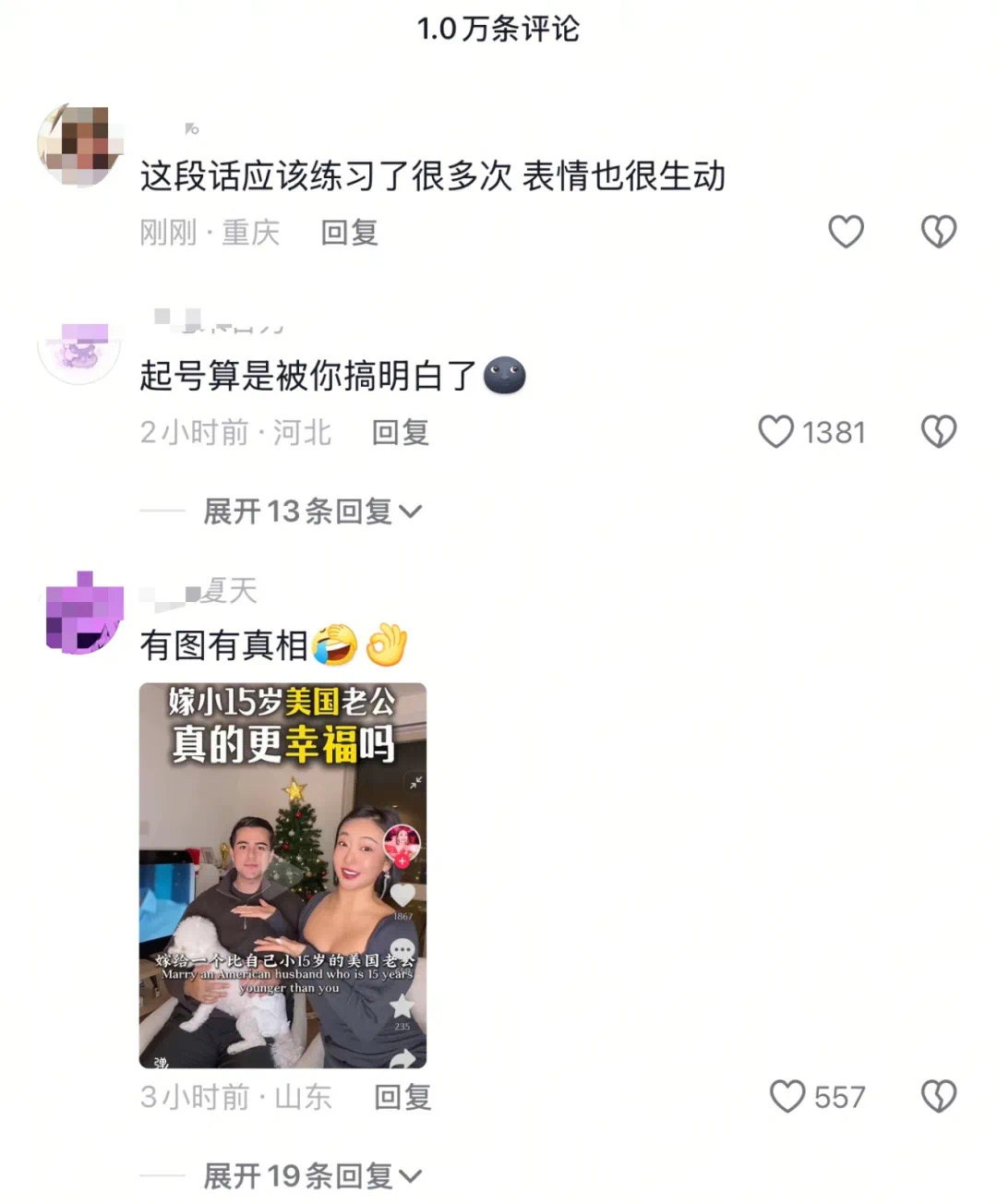Reply to the comment posted from 重庆
Image resolution: width=997 pixels, height=1204 pixels.
point(349,233)
